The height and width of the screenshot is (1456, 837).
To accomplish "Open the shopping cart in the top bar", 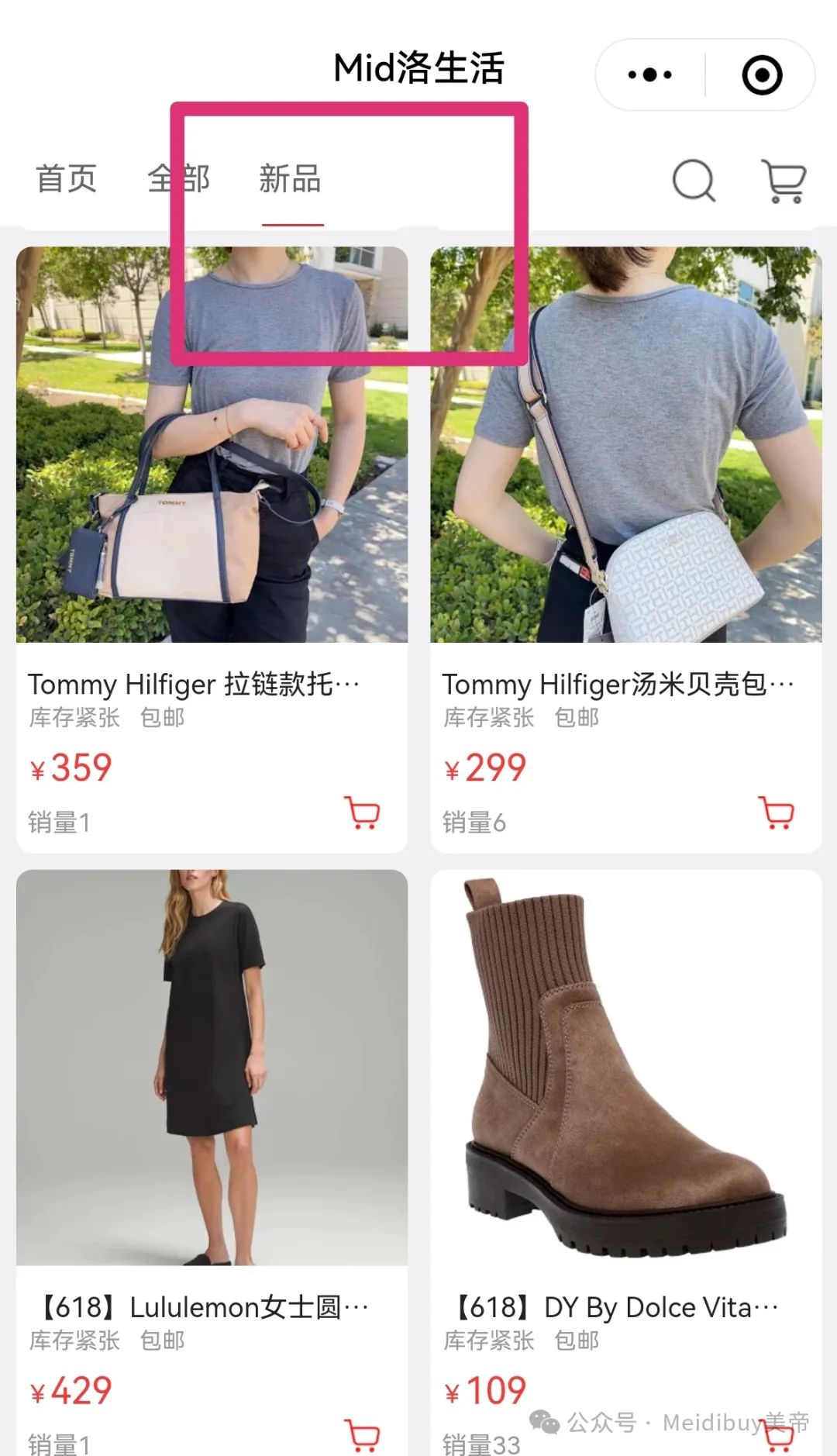I will pos(784,181).
